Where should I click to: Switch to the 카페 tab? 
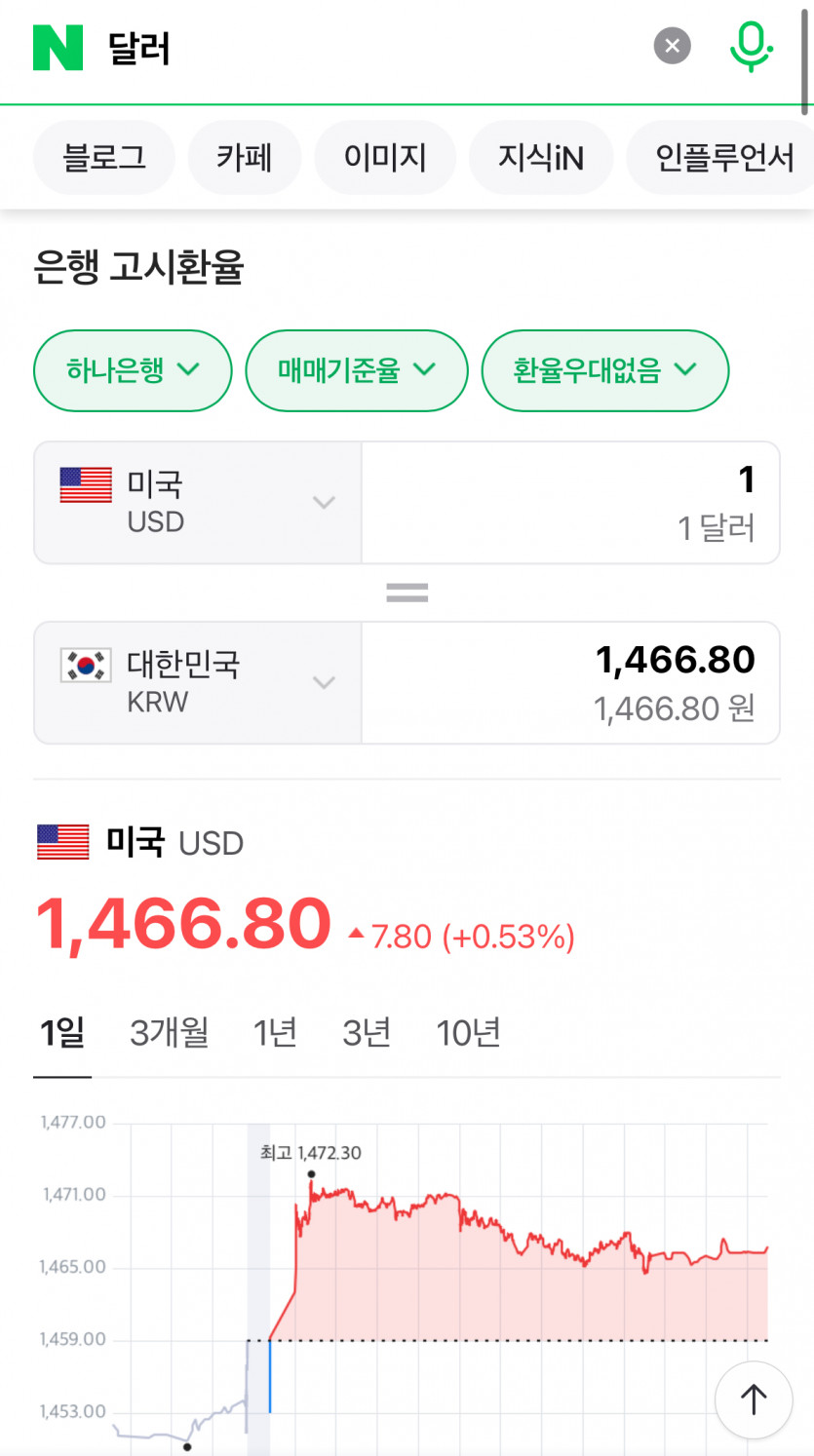244,158
